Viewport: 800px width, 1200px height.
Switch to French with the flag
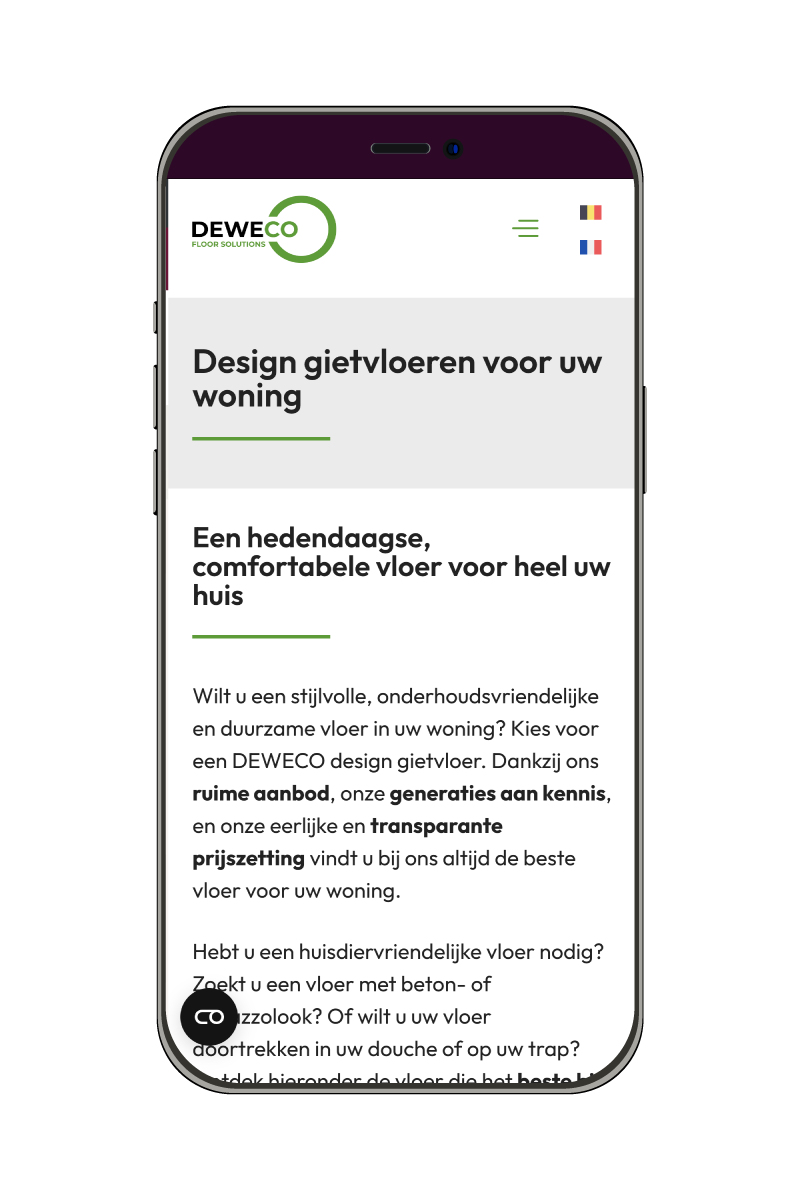pyautogui.click(x=590, y=247)
